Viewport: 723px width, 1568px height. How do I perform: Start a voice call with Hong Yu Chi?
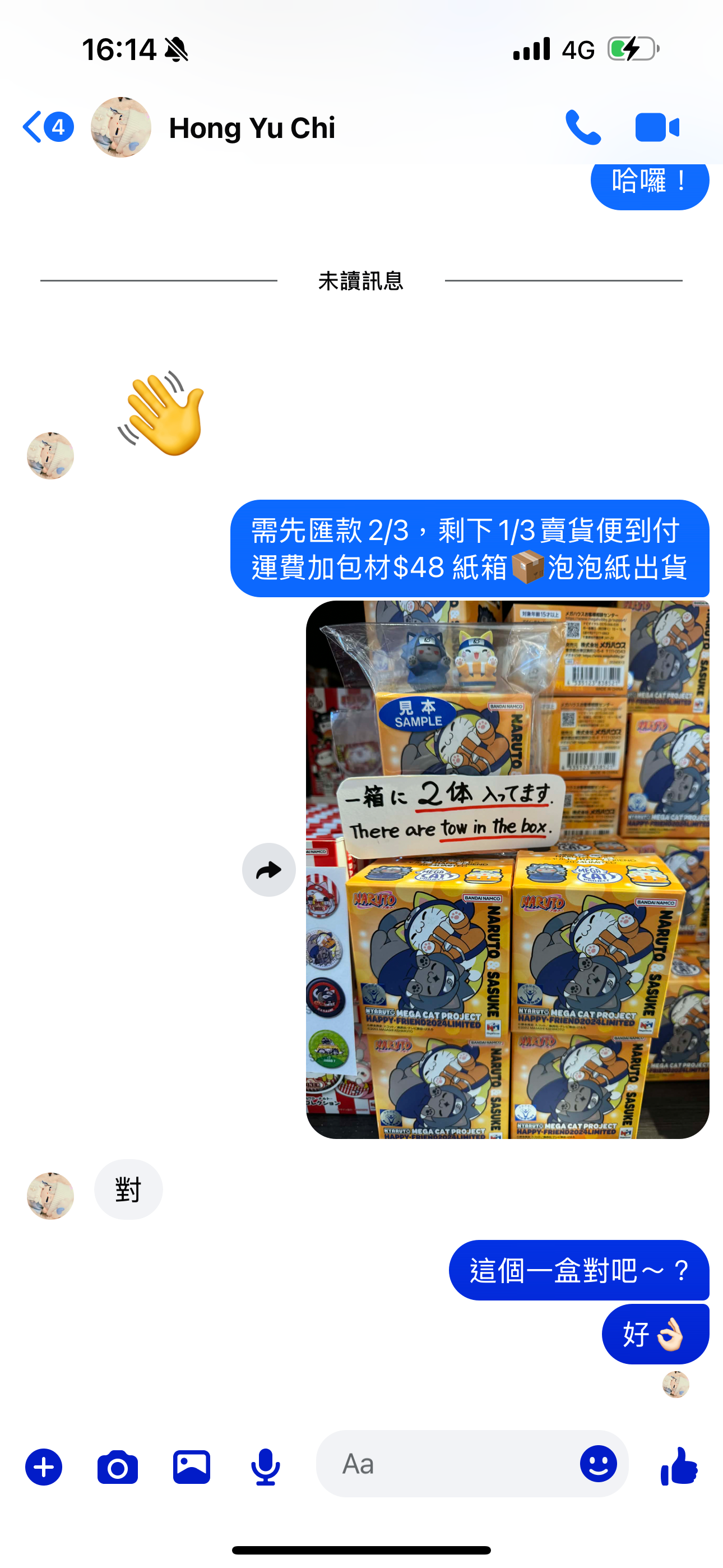pos(582,127)
